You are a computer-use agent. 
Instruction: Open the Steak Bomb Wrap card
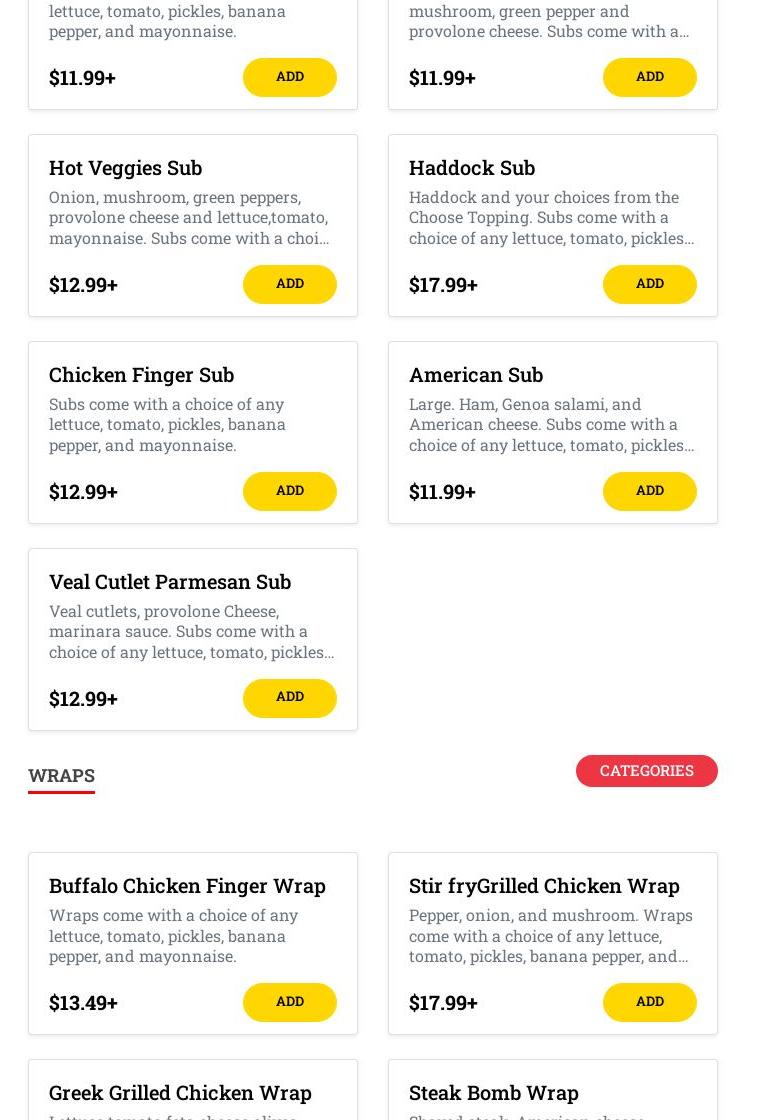click(493, 1092)
